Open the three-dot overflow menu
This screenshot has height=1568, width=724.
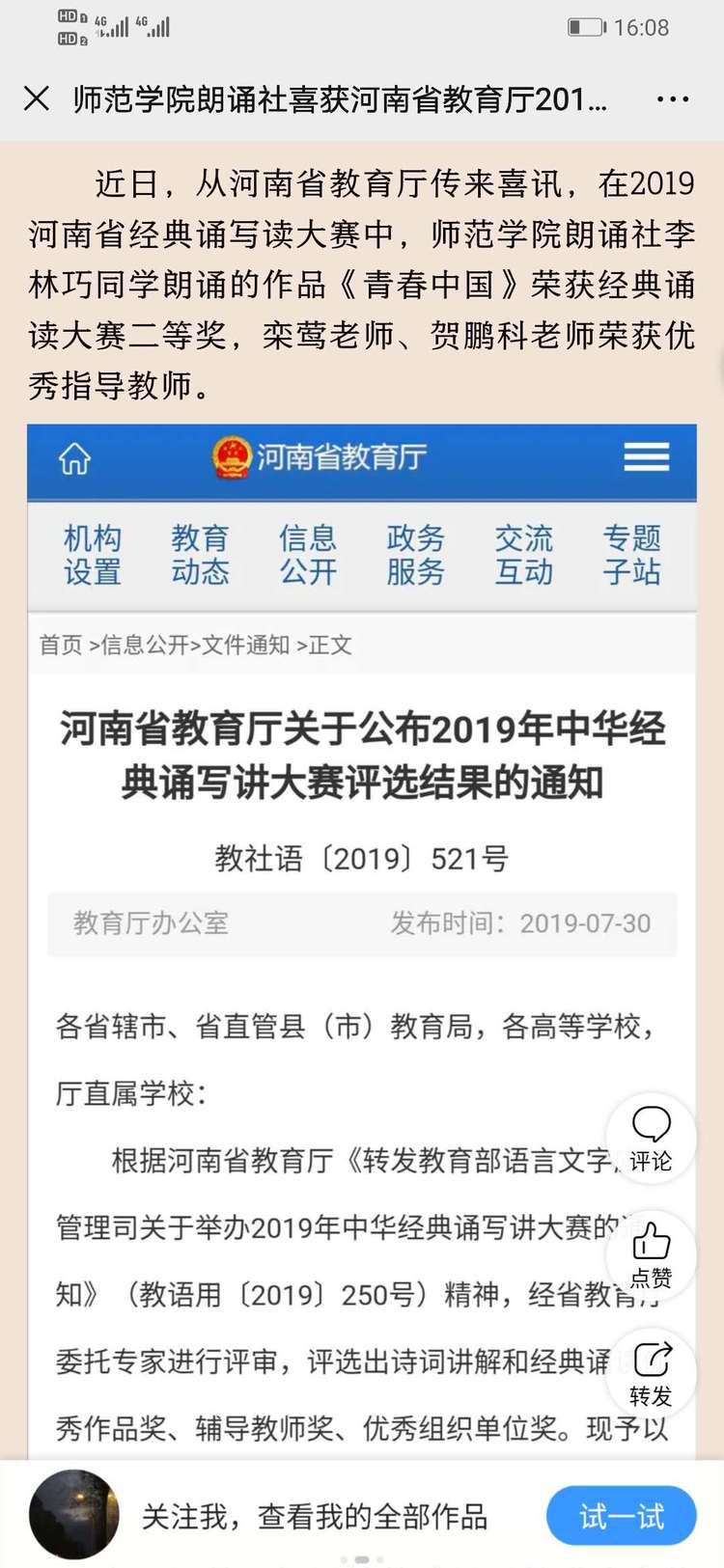672,98
